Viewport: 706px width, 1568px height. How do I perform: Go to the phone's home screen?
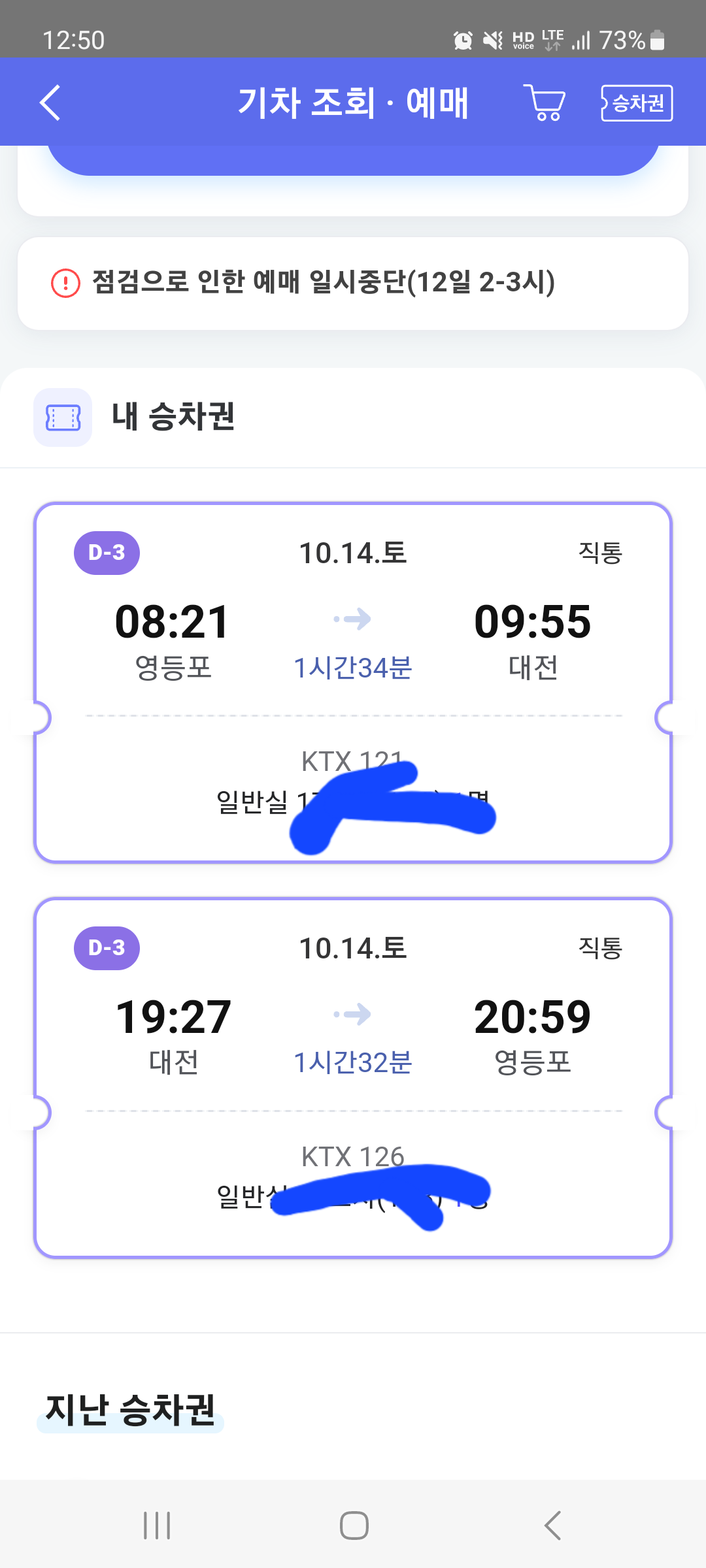pyautogui.click(x=354, y=1526)
